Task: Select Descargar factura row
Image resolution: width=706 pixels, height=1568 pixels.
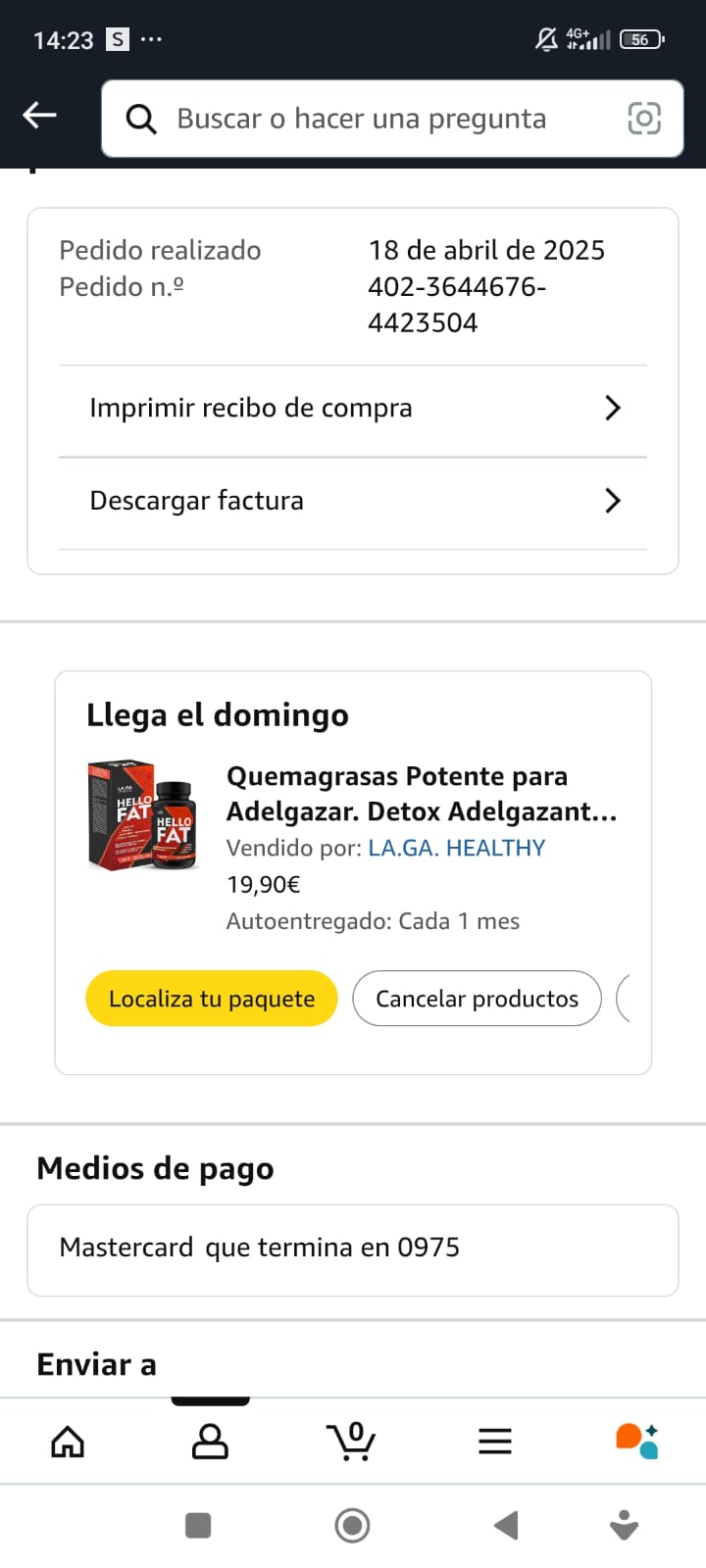Action: click(x=353, y=501)
